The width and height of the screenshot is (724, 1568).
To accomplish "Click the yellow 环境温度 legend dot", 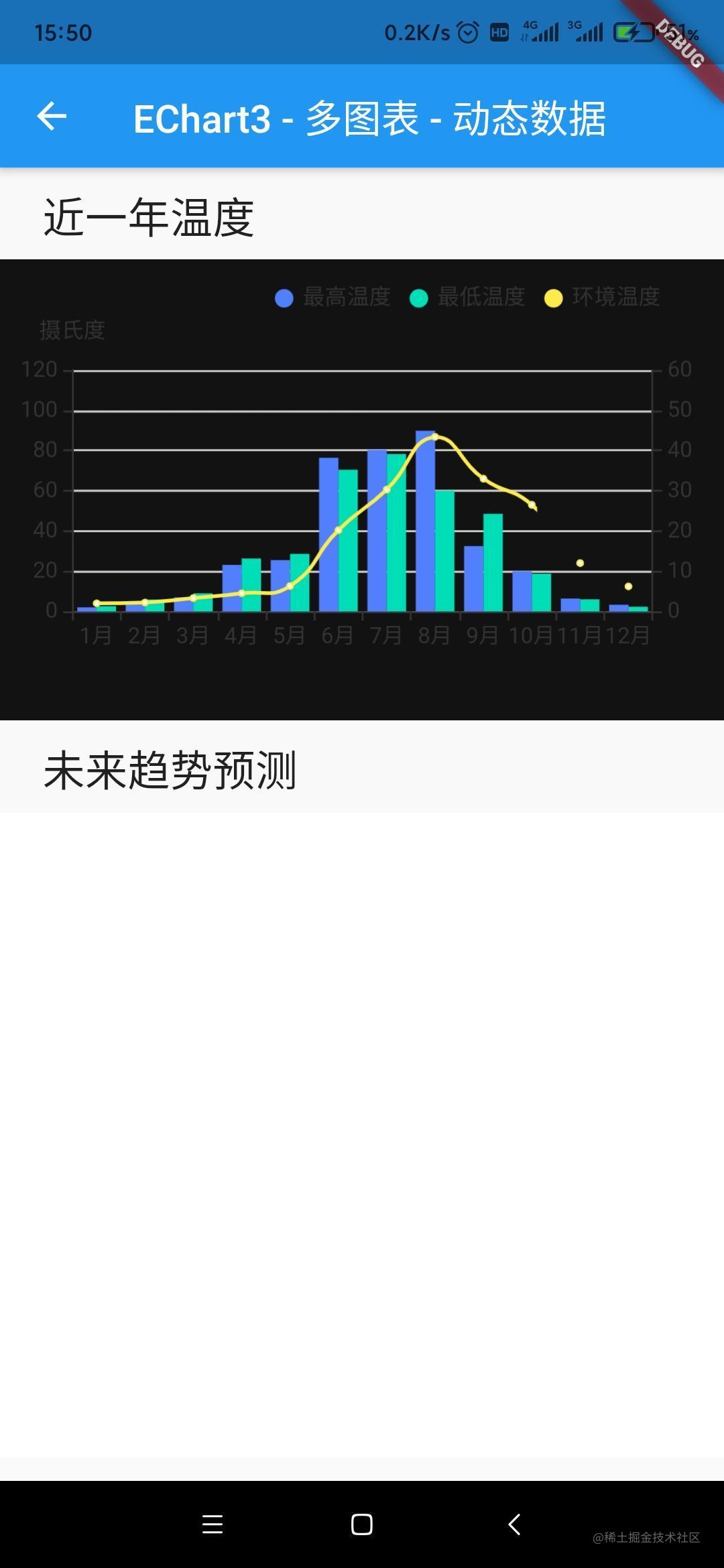I will click(x=552, y=298).
